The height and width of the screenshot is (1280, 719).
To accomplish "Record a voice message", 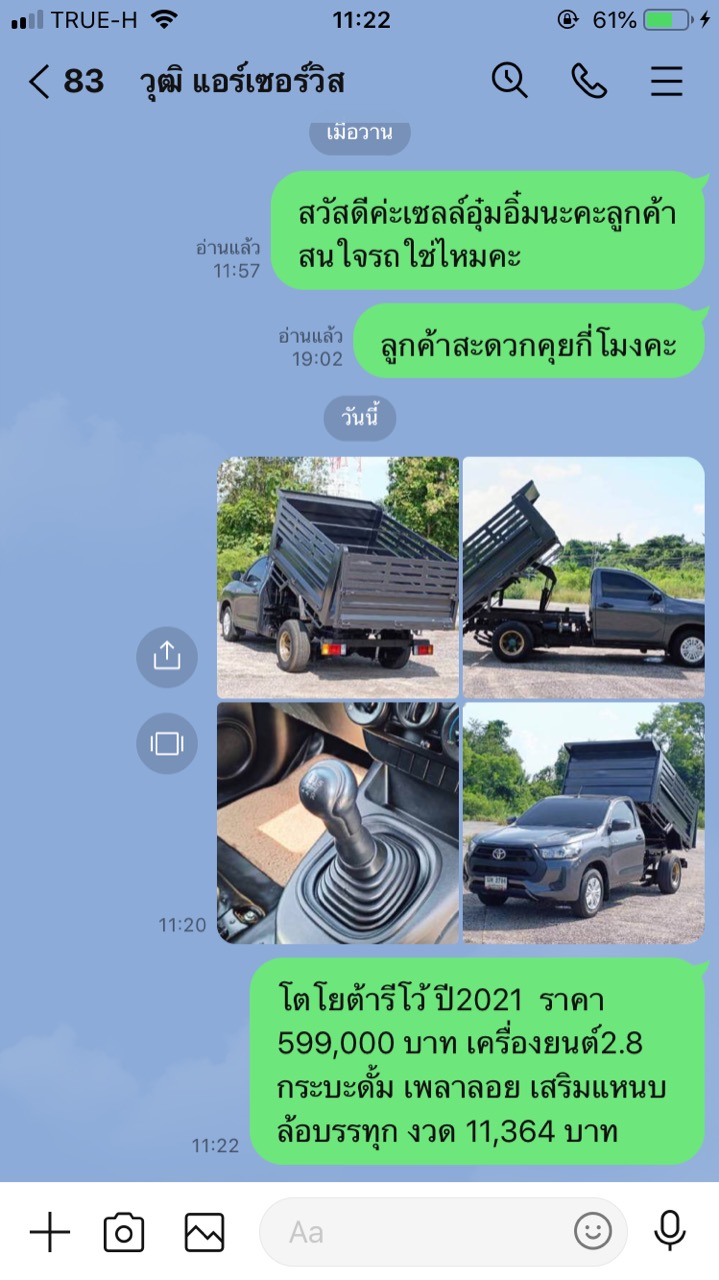I will coord(669,1231).
